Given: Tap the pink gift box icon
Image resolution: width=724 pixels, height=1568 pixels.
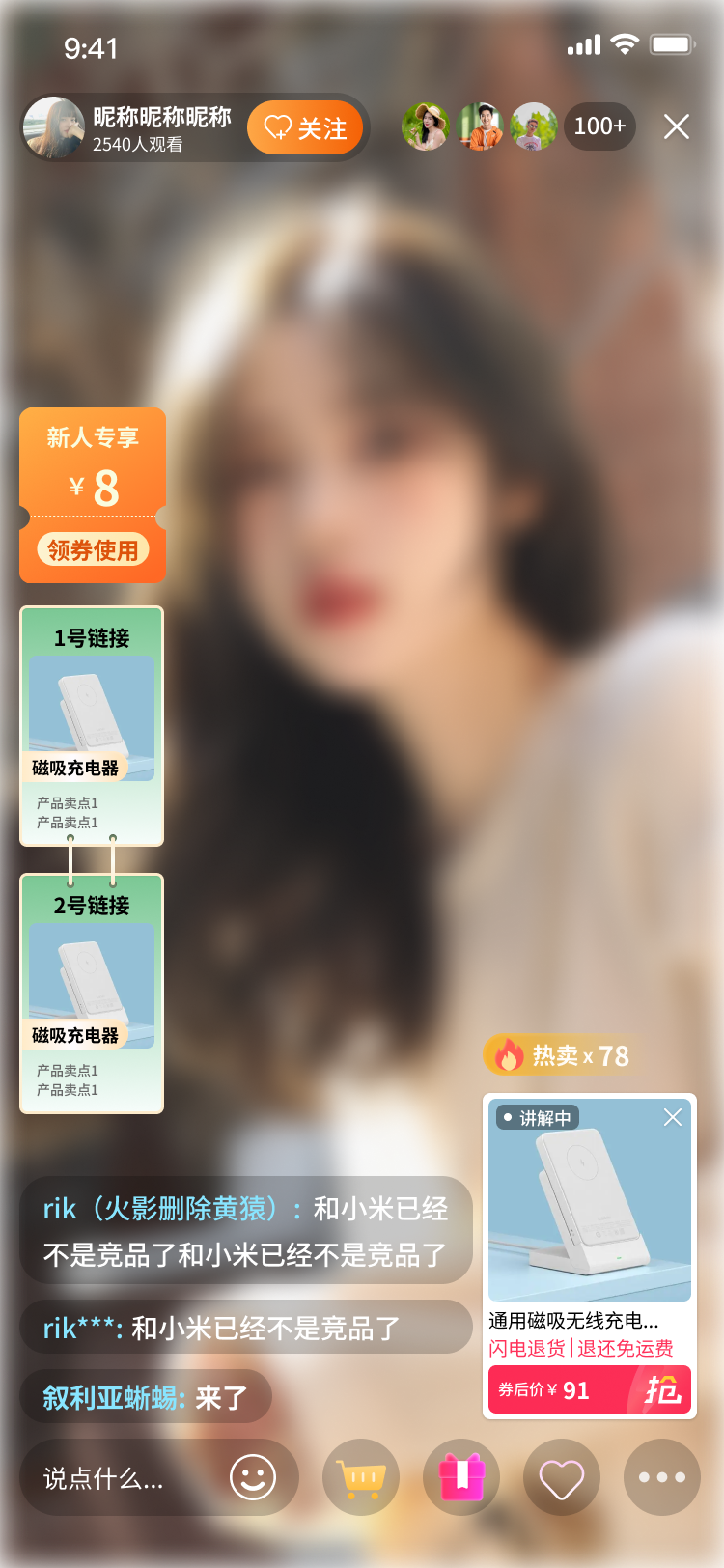Looking at the screenshot, I should coord(461,1477).
